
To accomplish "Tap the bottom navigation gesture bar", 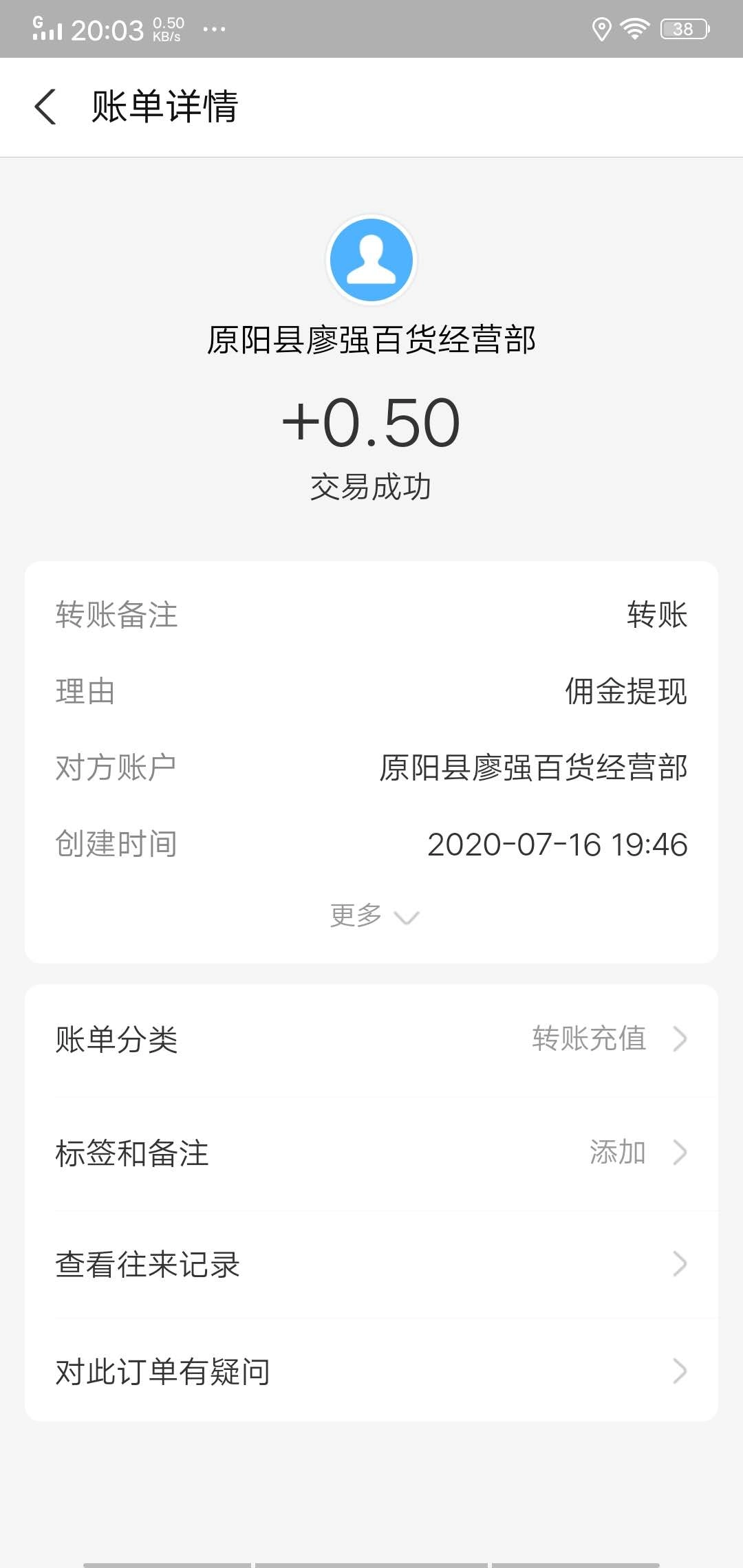I will pos(371,1561).
